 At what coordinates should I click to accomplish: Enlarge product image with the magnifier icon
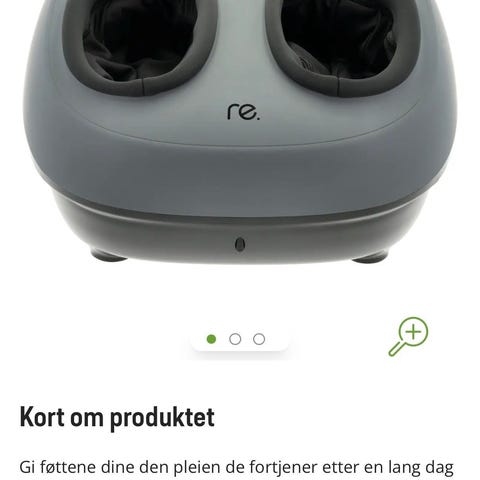(408, 337)
